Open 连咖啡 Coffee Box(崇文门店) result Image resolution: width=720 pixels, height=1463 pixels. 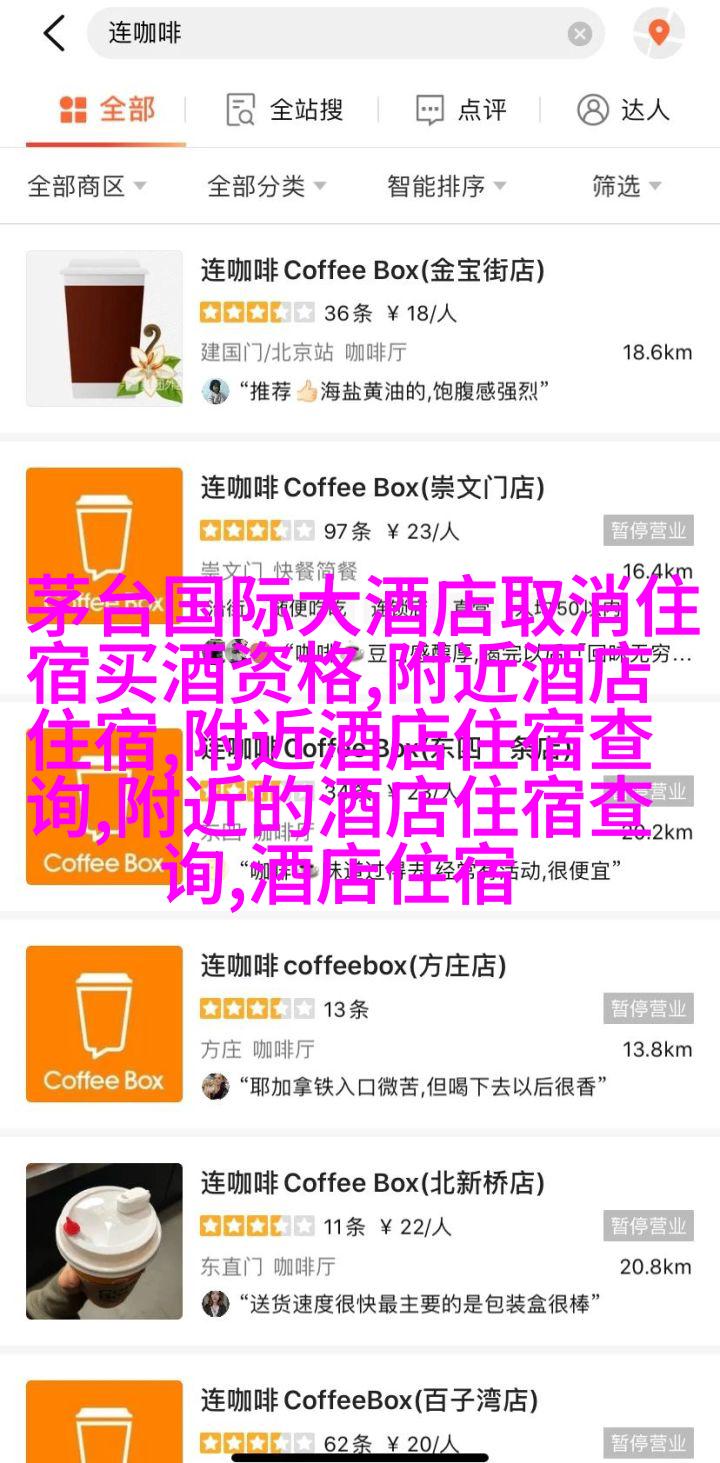[x=372, y=488]
